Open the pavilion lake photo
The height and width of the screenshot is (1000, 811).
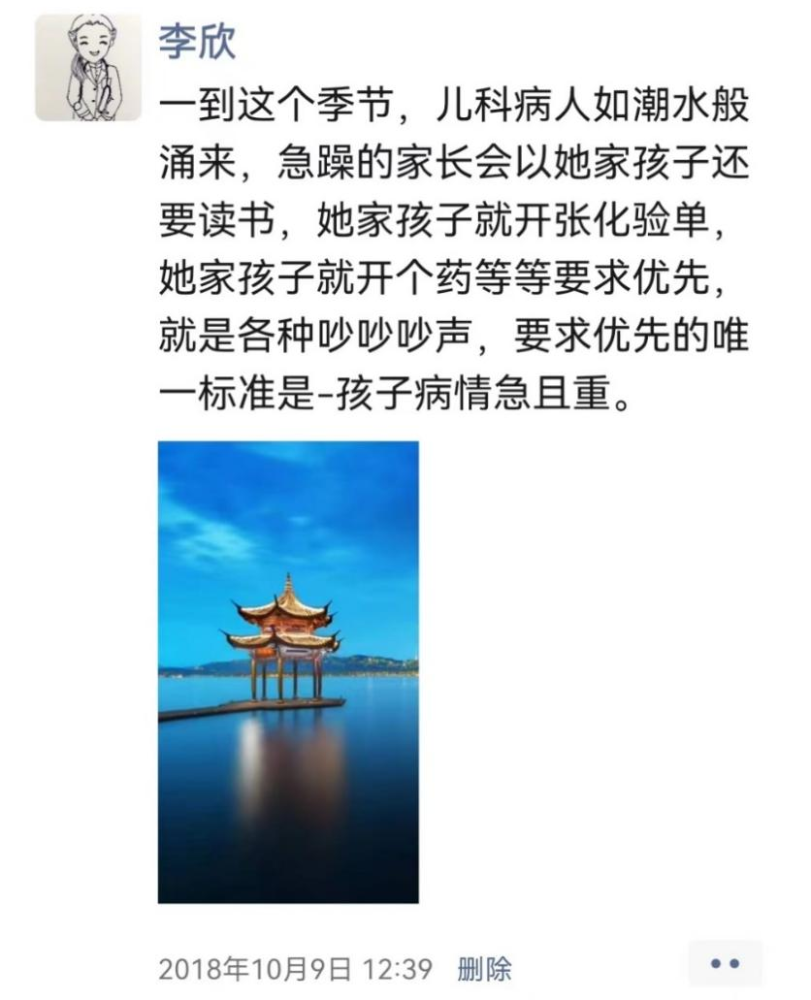(288, 671)
